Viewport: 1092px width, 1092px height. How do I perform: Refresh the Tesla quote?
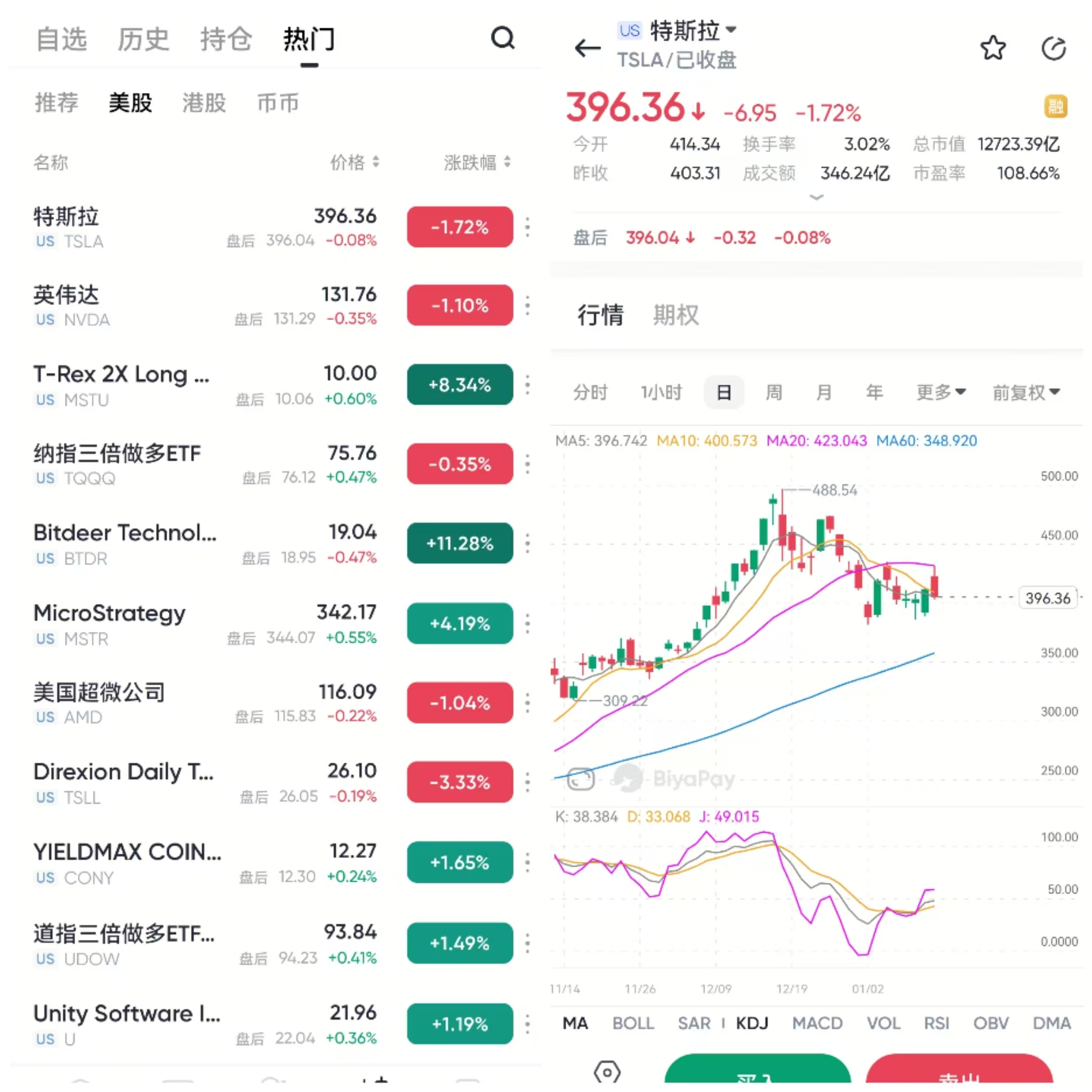tap(1053, 48)
